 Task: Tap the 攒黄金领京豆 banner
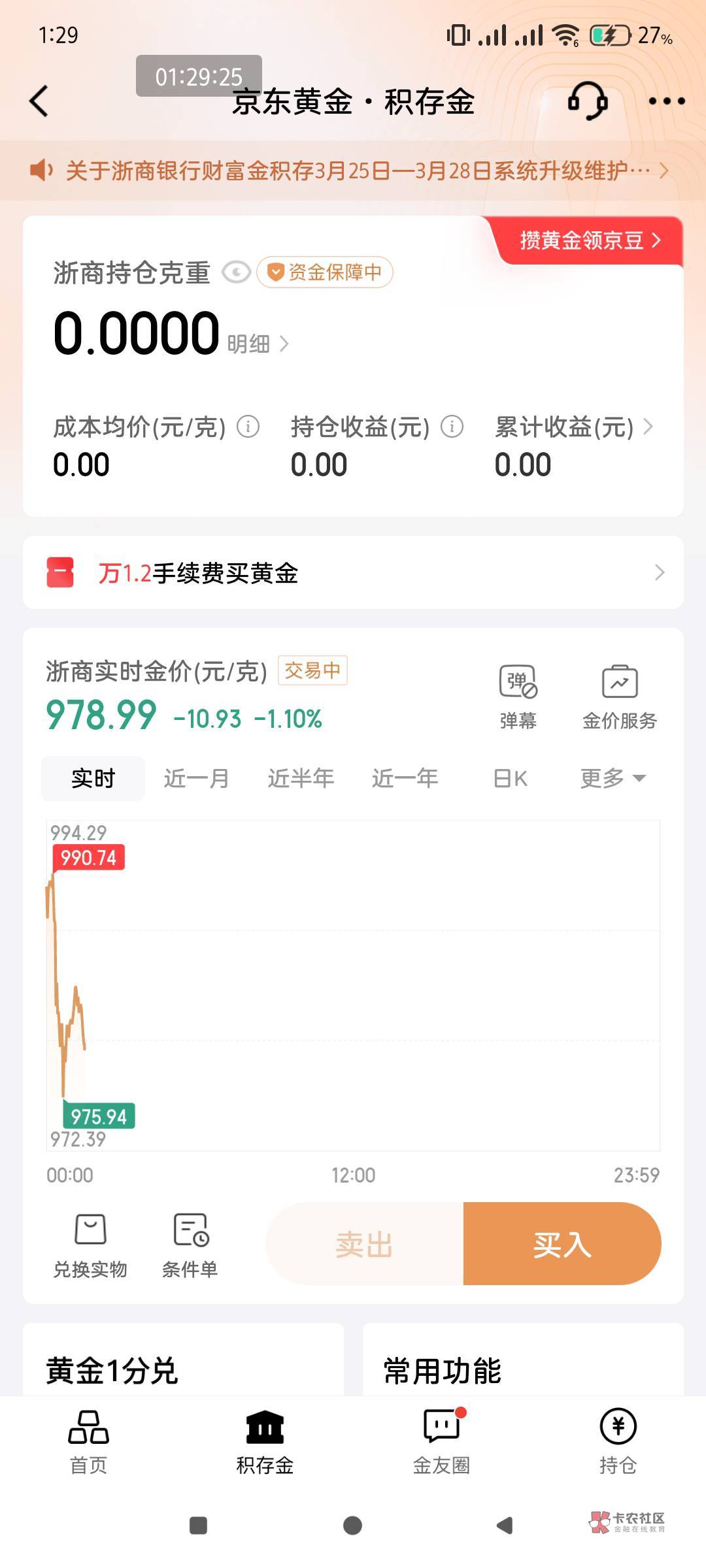tap(588, 240)
